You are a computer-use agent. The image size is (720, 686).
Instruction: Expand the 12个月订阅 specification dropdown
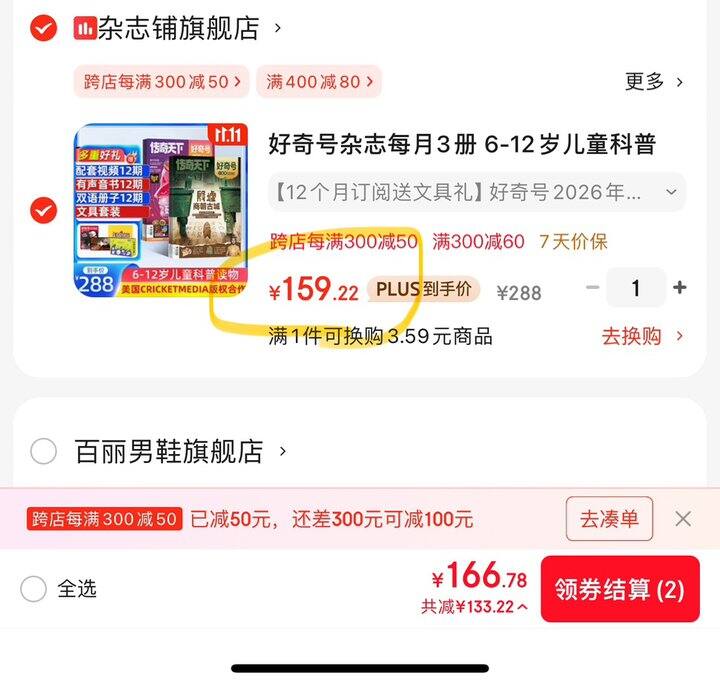476,192
